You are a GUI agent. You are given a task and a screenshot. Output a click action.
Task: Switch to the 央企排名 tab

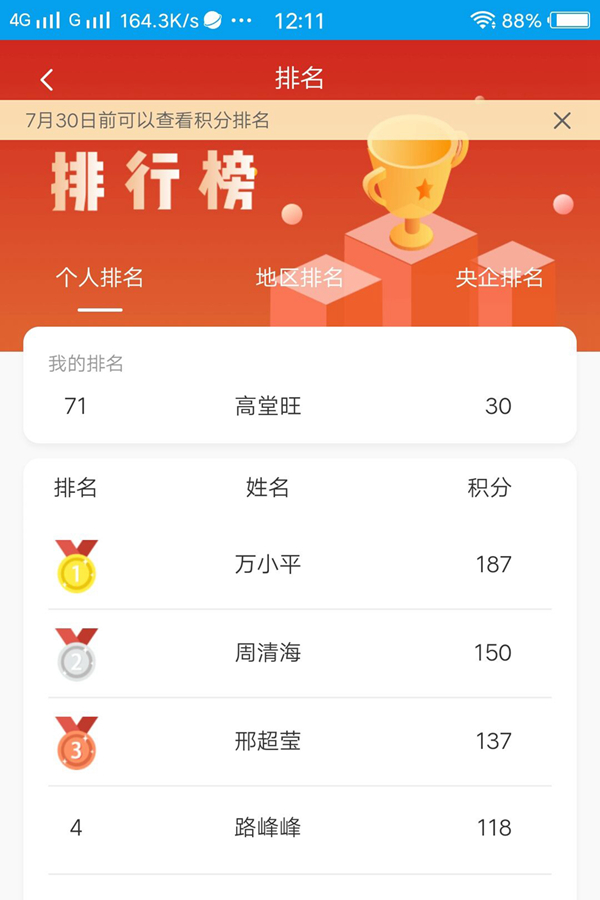point(499,277)
